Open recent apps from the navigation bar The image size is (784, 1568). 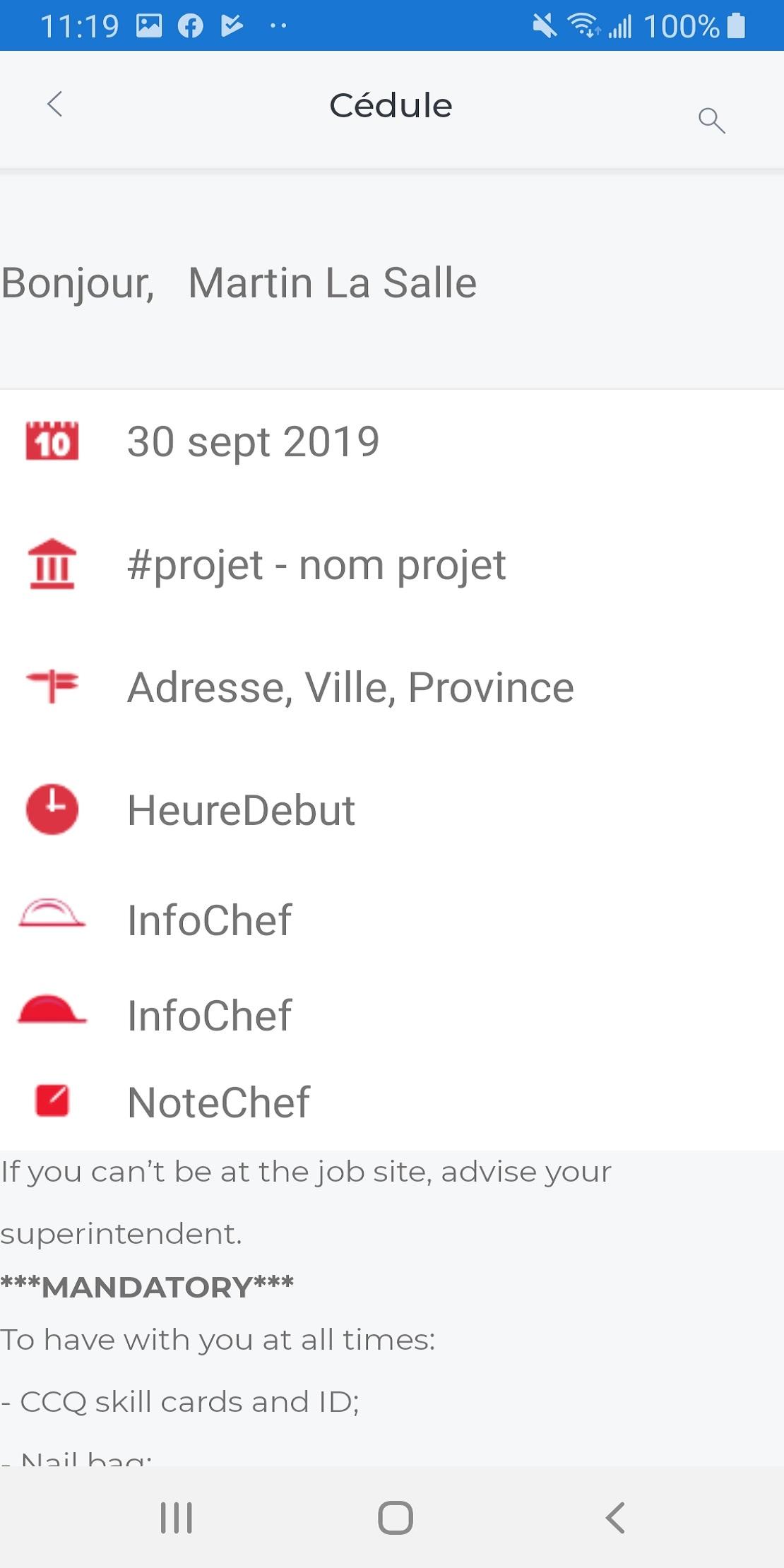pos(176,1517)
